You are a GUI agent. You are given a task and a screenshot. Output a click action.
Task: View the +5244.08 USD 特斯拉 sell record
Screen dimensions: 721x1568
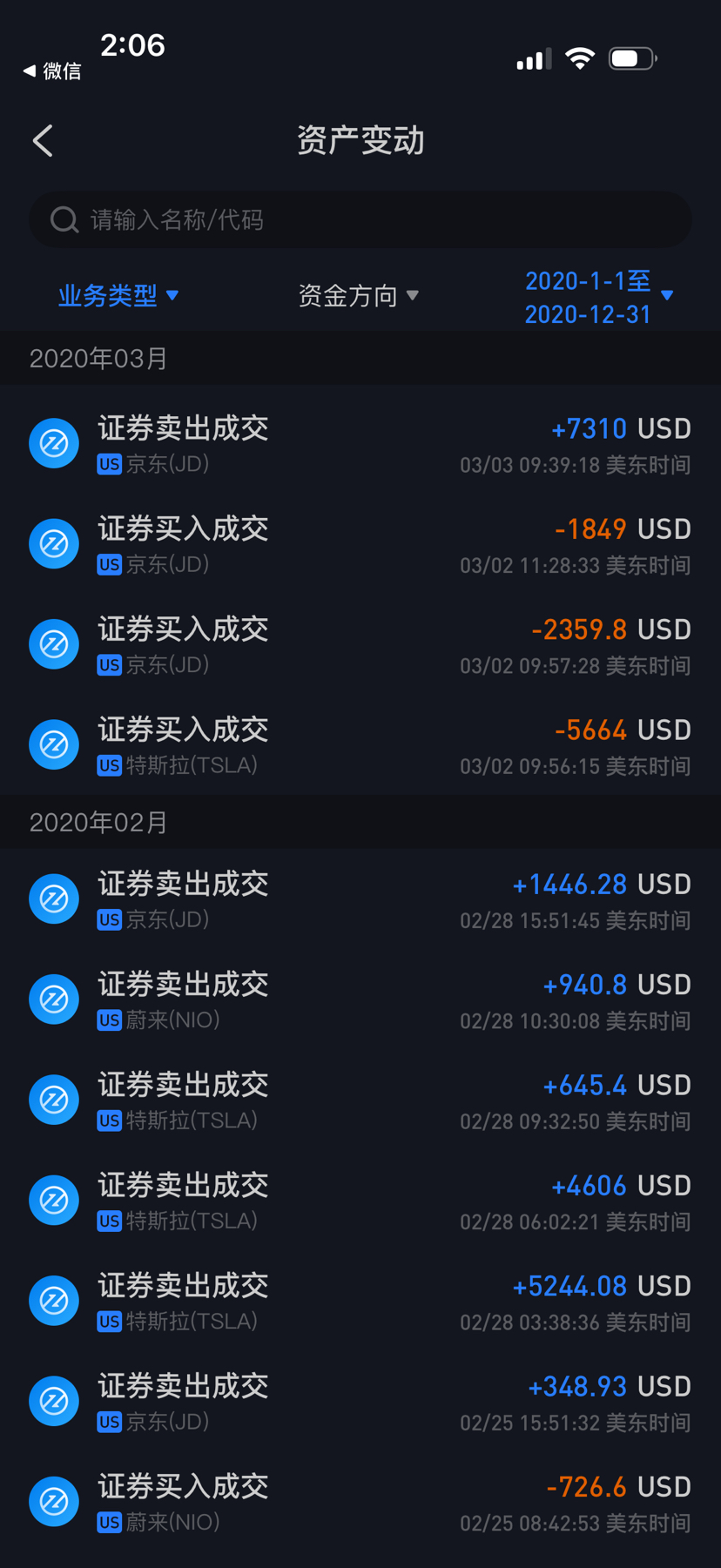360,1301
